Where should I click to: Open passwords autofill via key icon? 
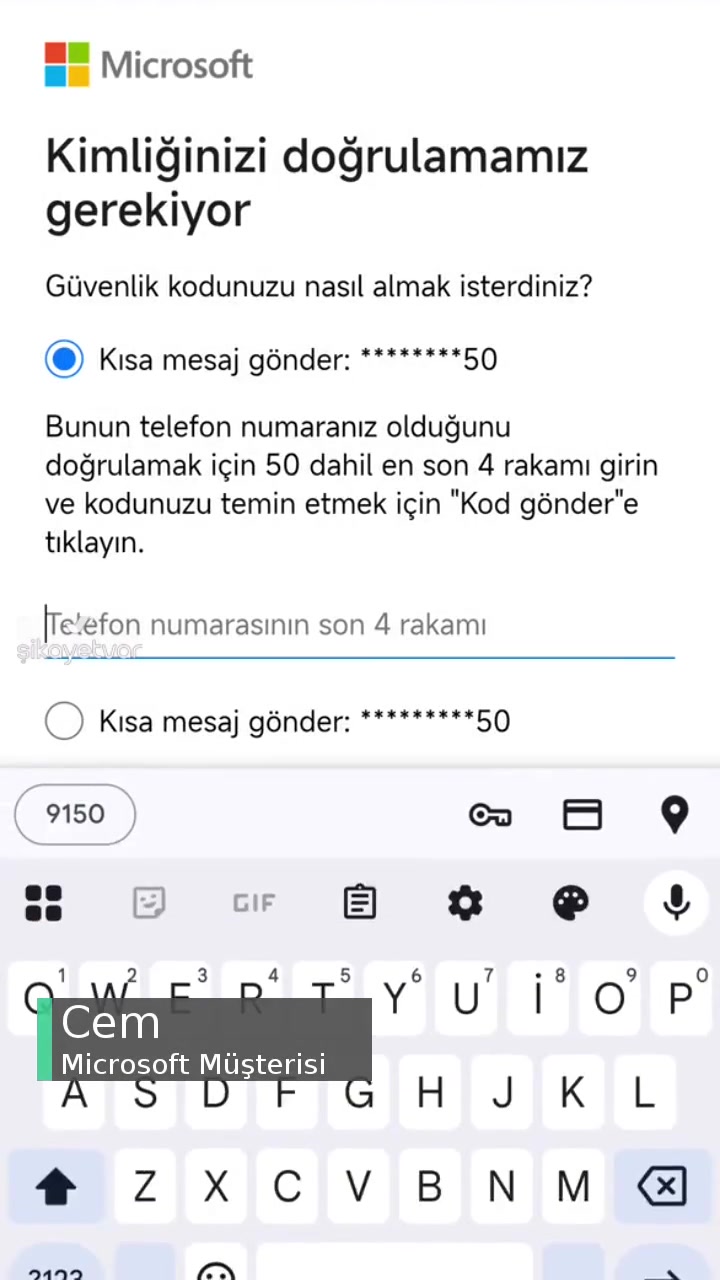click(x=490, y=814)
